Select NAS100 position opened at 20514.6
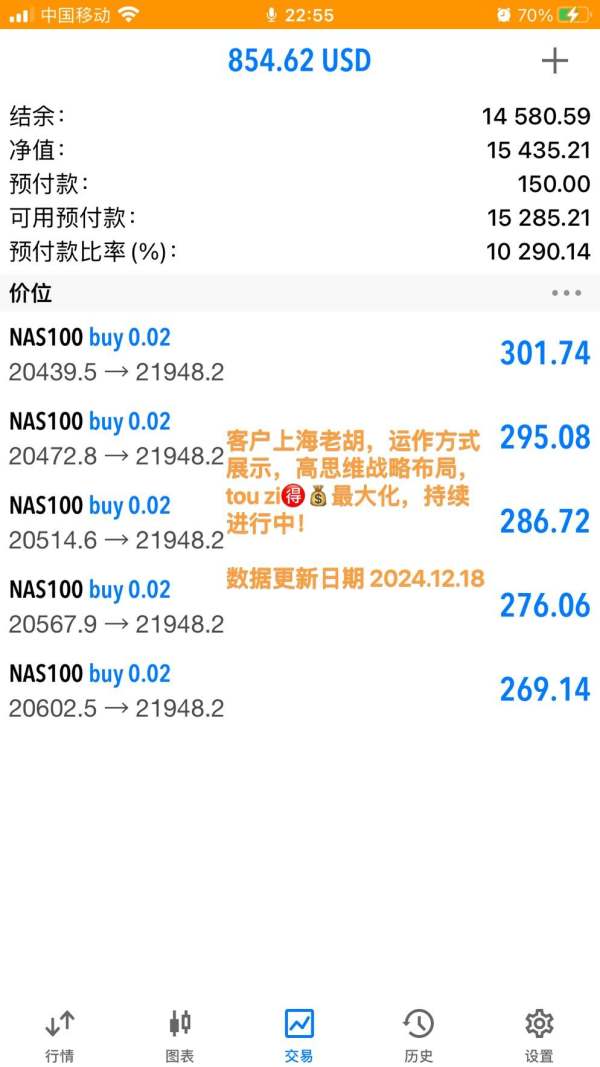This screenshot has height=1067, width=600. point(300,522)
